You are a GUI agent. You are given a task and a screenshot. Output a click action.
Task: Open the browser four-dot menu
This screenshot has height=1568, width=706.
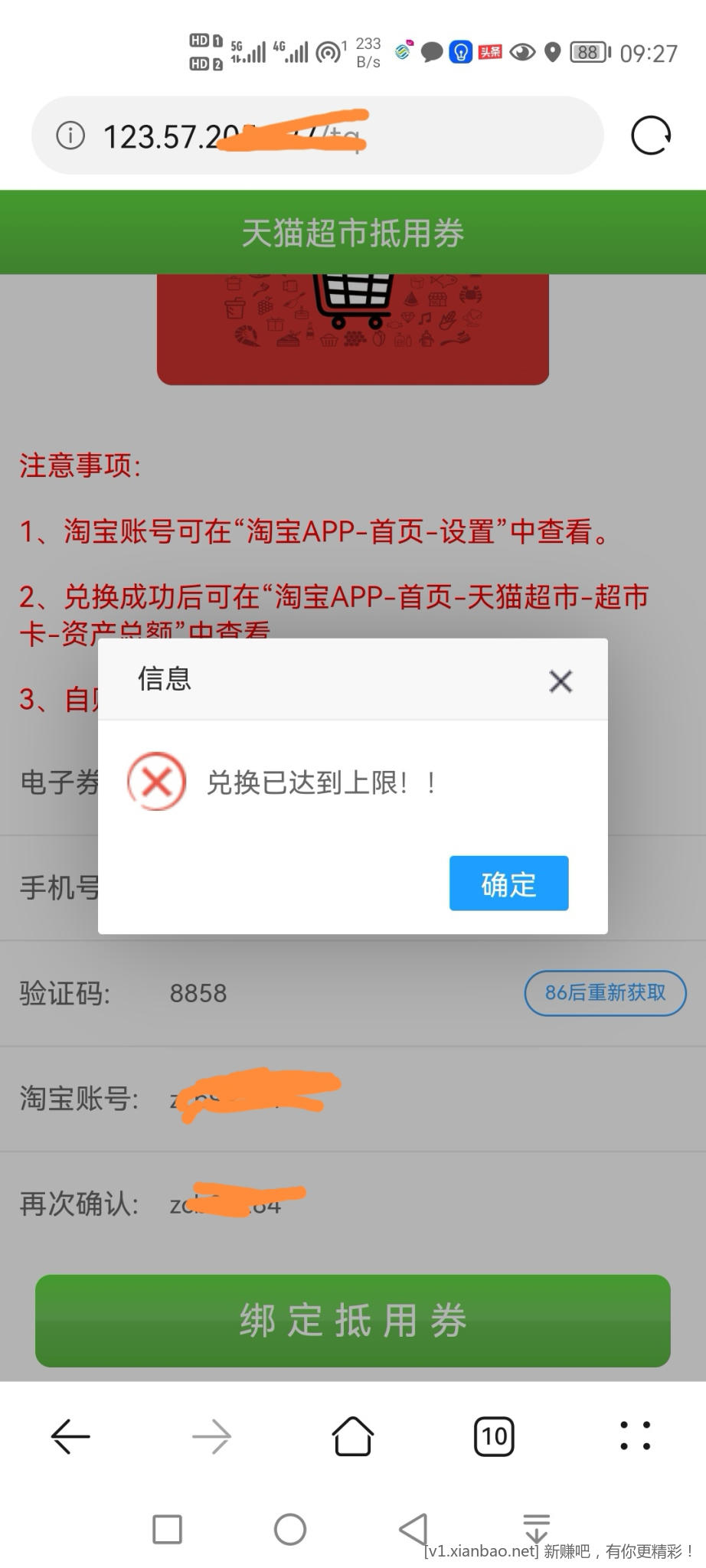(x=635, y=1436)
